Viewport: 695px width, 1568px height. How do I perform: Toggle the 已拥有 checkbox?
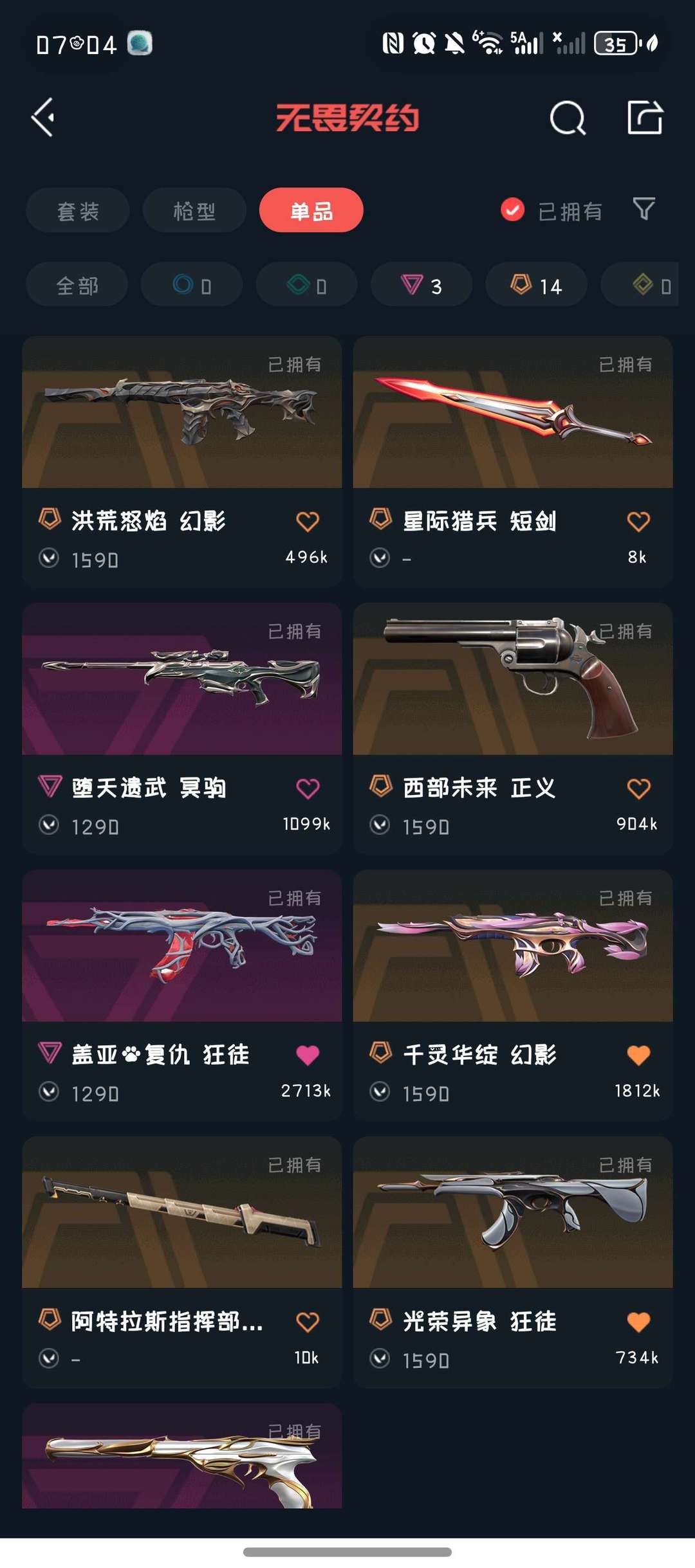click(x=513, y=210)
